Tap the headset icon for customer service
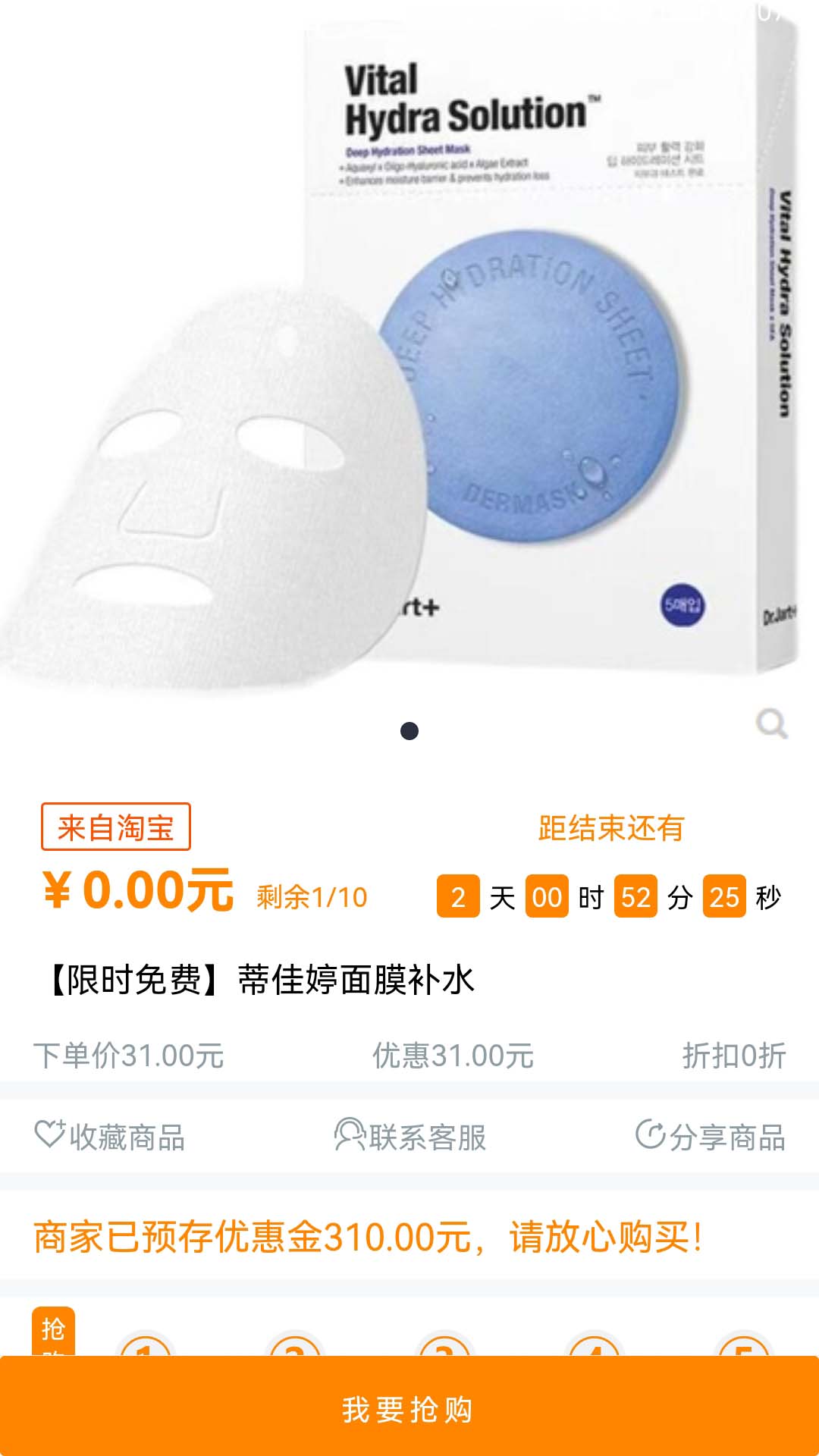This screenshot has height=1456, width=819. click(351, 1135)
